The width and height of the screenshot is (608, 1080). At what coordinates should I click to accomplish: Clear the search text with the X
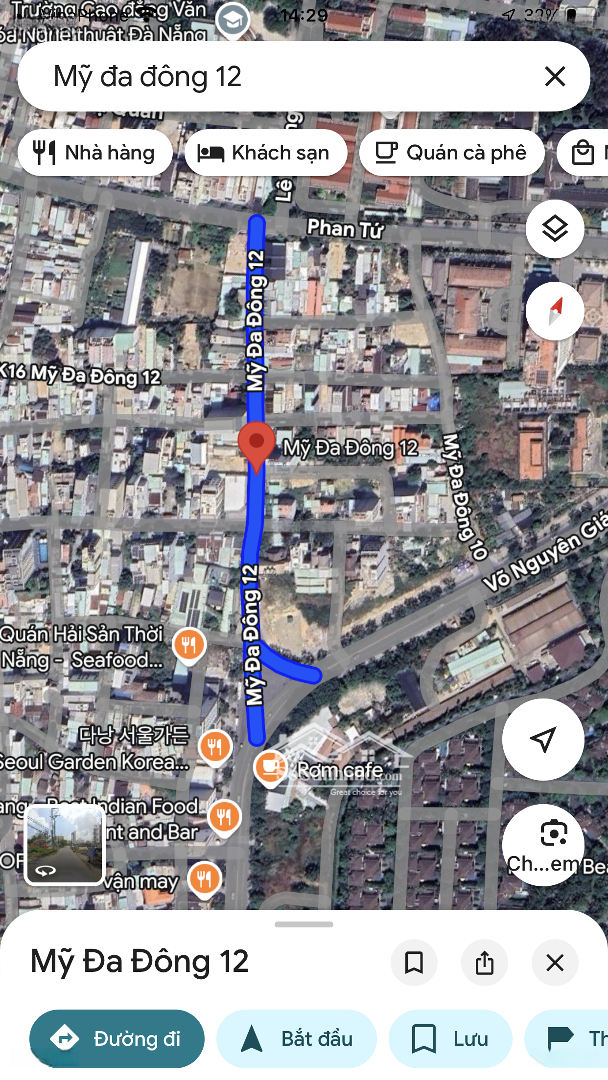554,76
